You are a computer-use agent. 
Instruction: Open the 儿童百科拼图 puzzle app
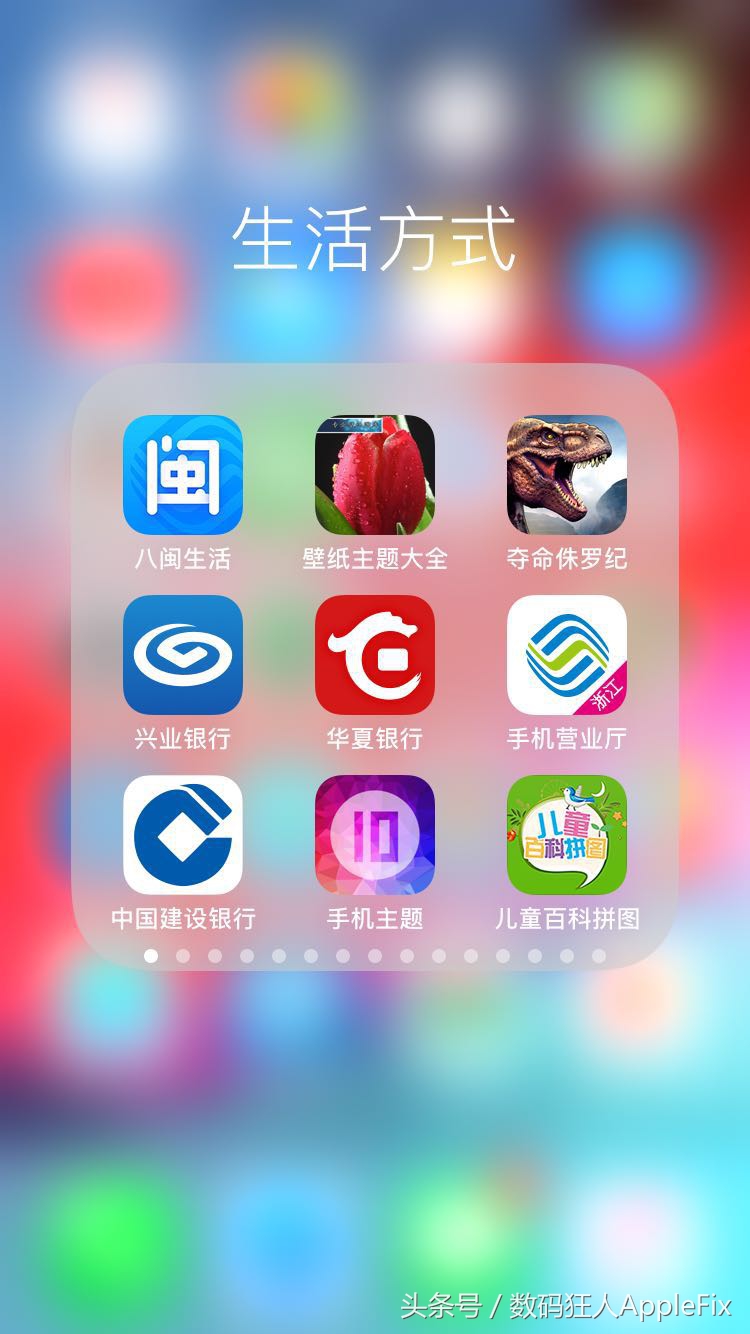click(568, 833)
